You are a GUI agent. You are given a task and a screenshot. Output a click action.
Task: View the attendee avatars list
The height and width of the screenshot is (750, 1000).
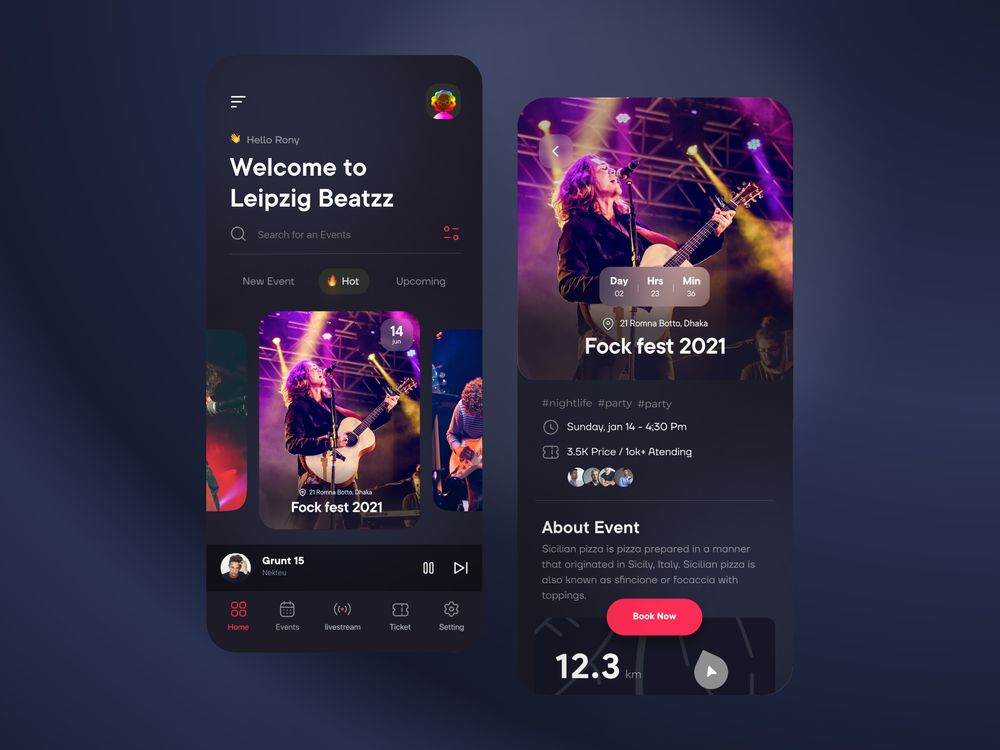pyautogui.click(x=600, y=477)
